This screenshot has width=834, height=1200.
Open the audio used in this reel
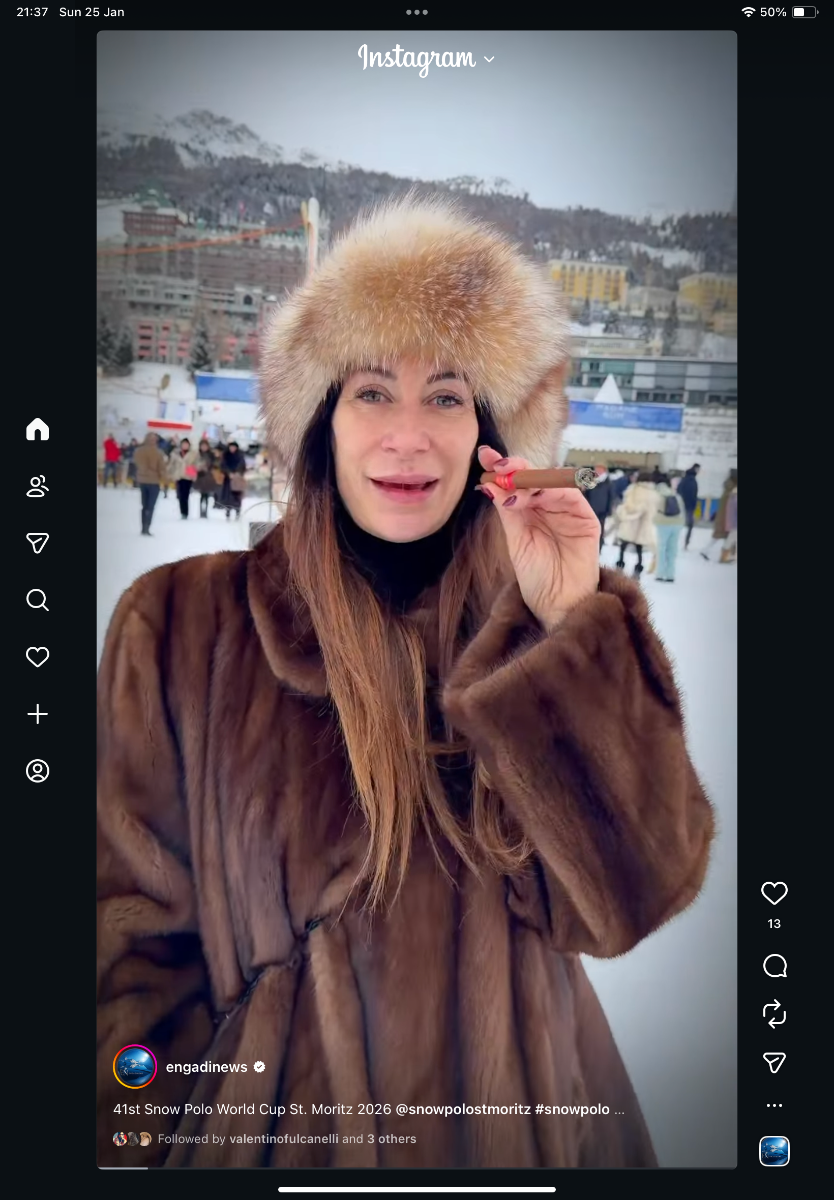pos(774,1151)
